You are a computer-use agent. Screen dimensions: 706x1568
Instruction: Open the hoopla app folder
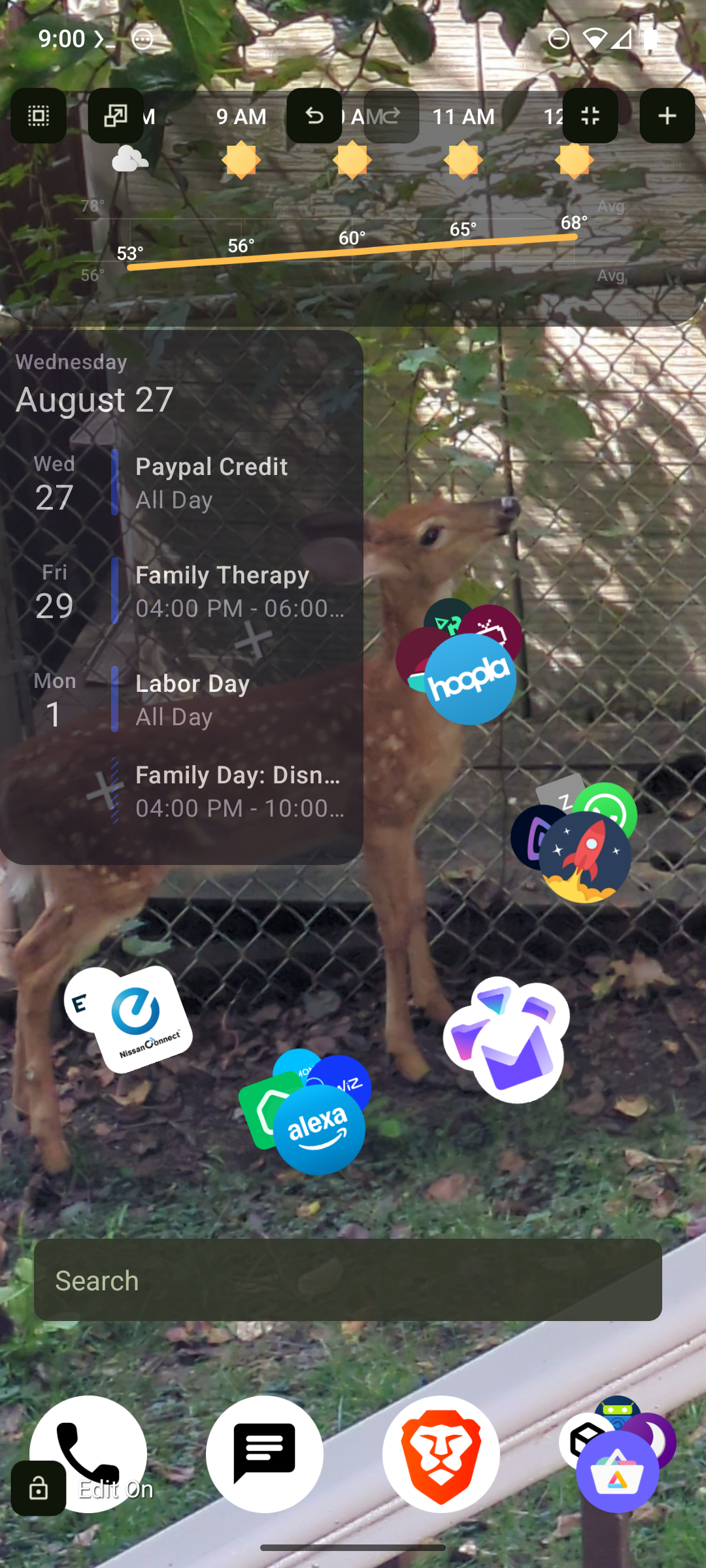pyautogui.click(x=469, y=678)
